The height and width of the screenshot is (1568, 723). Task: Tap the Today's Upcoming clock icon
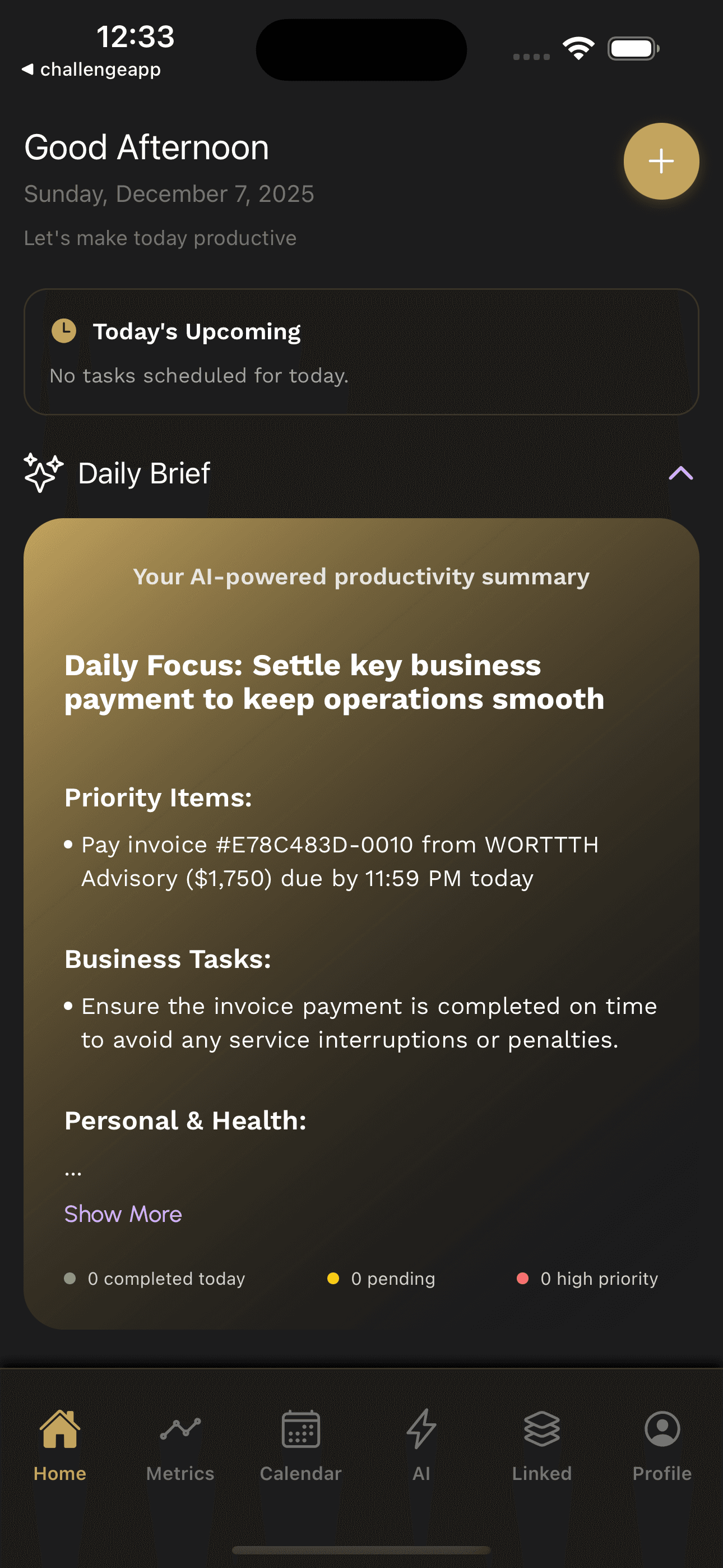[x=65, y=329]
